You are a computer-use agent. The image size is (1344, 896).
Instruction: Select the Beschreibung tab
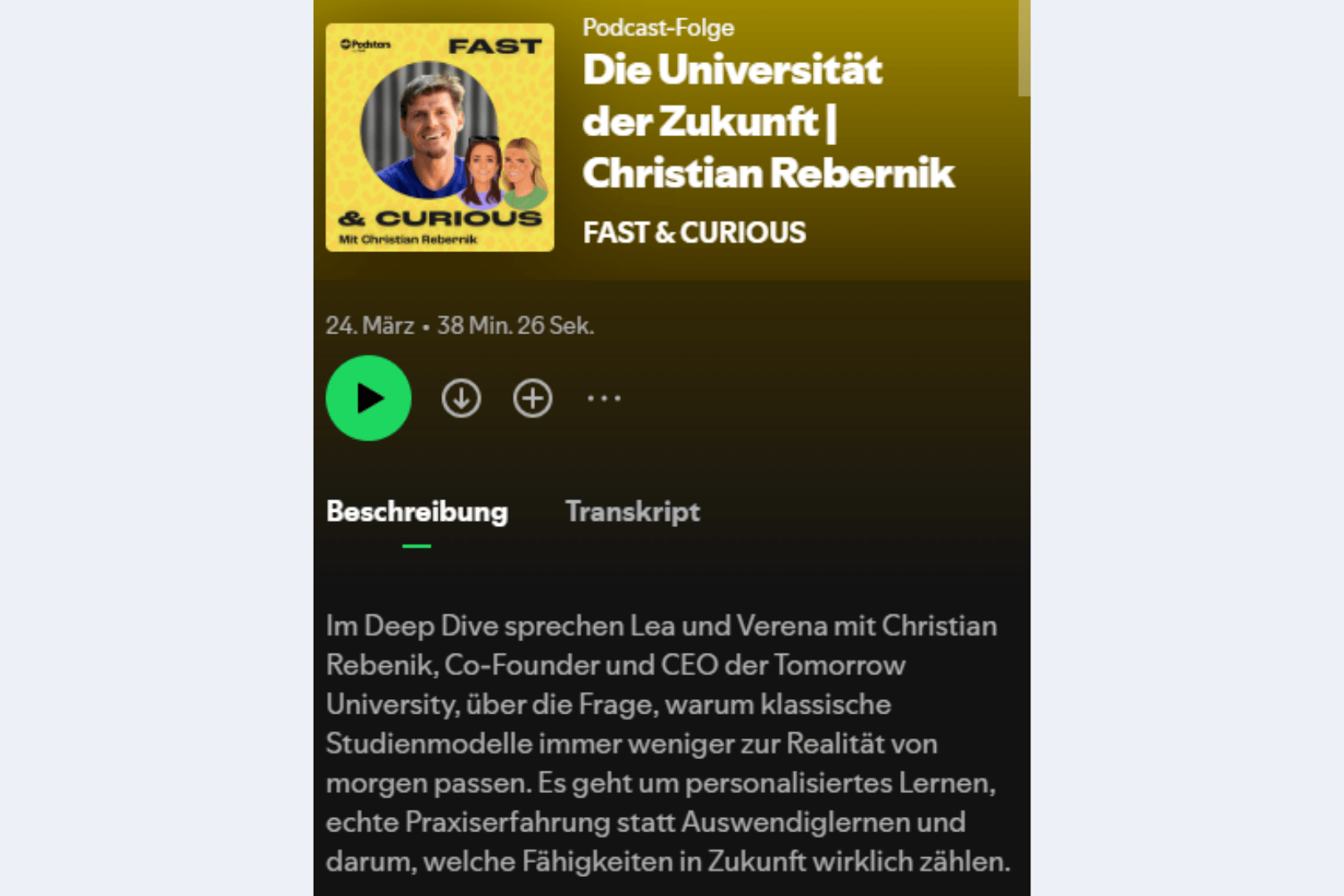(x=416, y=512)
